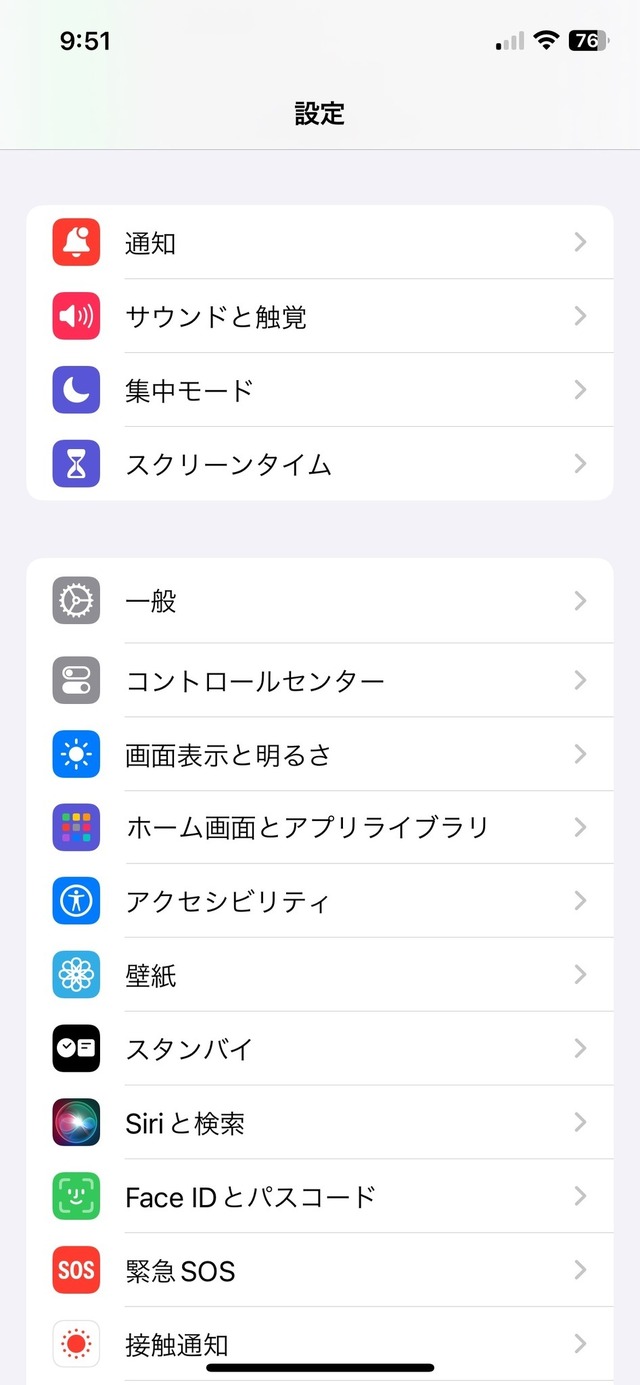
Task: Open the 壁紙 settings row
Action: click(319, 975)
